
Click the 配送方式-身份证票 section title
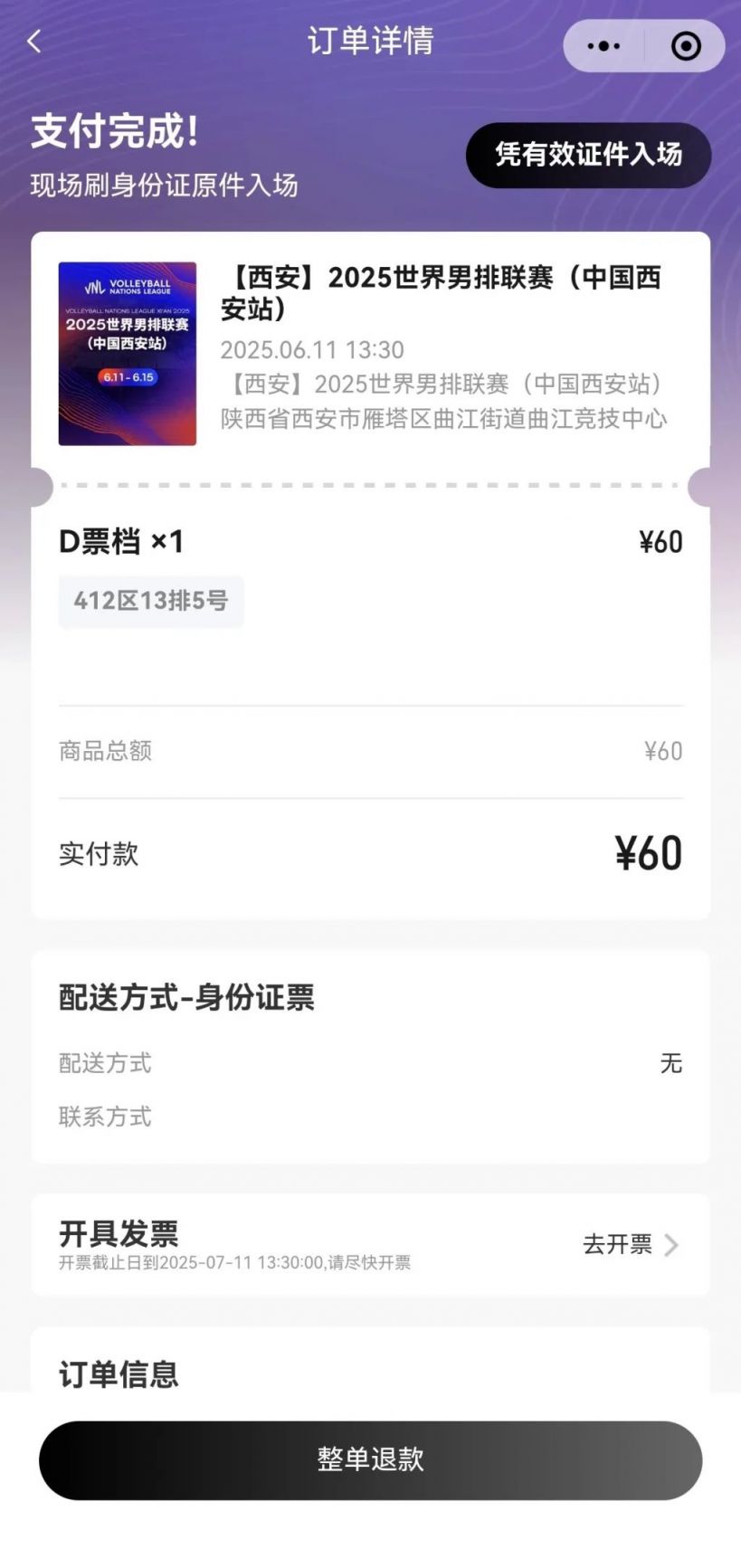click(x=185, y=997)
